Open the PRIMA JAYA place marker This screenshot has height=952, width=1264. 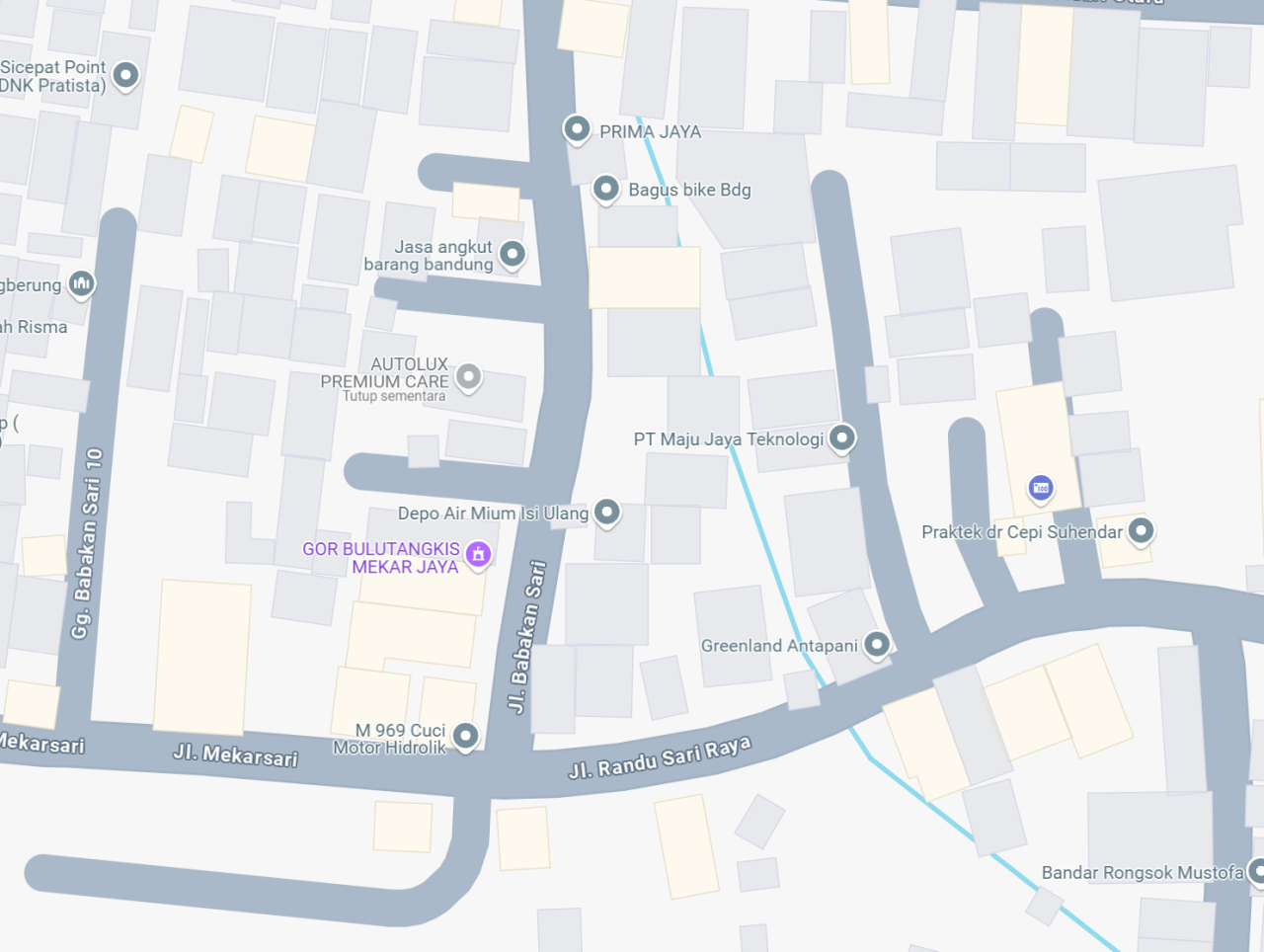[577, 129]
